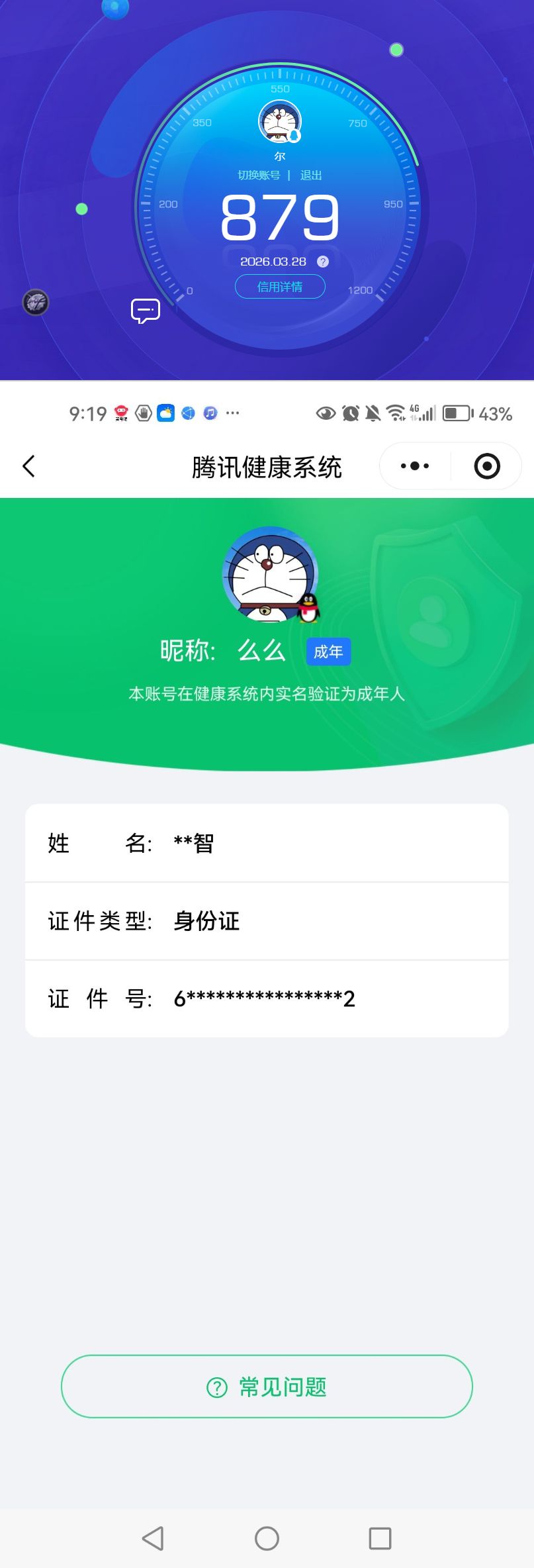Open 信用详情 to view credit details
Image resolution: width=534 pixels, height=1568 pixels.
tap(279, 286)
